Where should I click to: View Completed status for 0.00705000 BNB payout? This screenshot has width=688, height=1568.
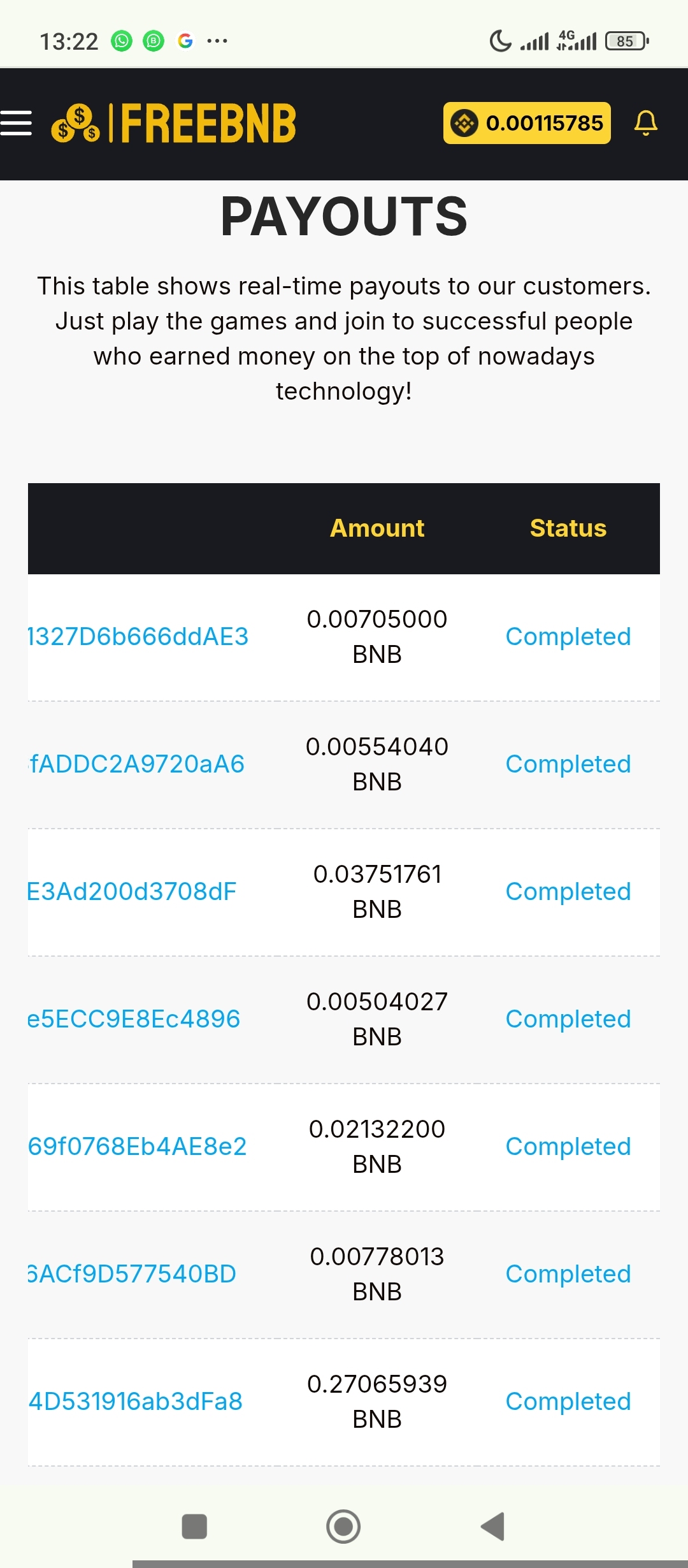point(568,637)
